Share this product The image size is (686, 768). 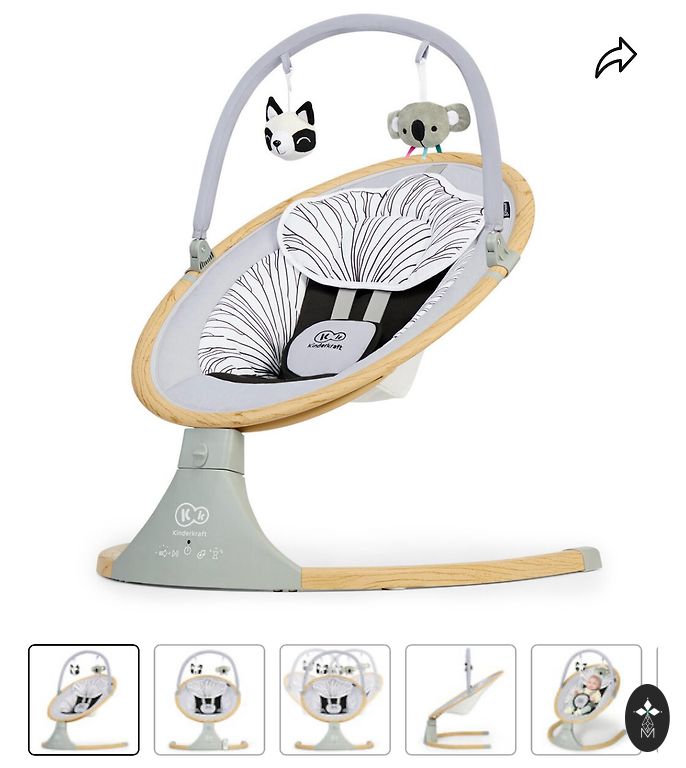coord(616,58)
